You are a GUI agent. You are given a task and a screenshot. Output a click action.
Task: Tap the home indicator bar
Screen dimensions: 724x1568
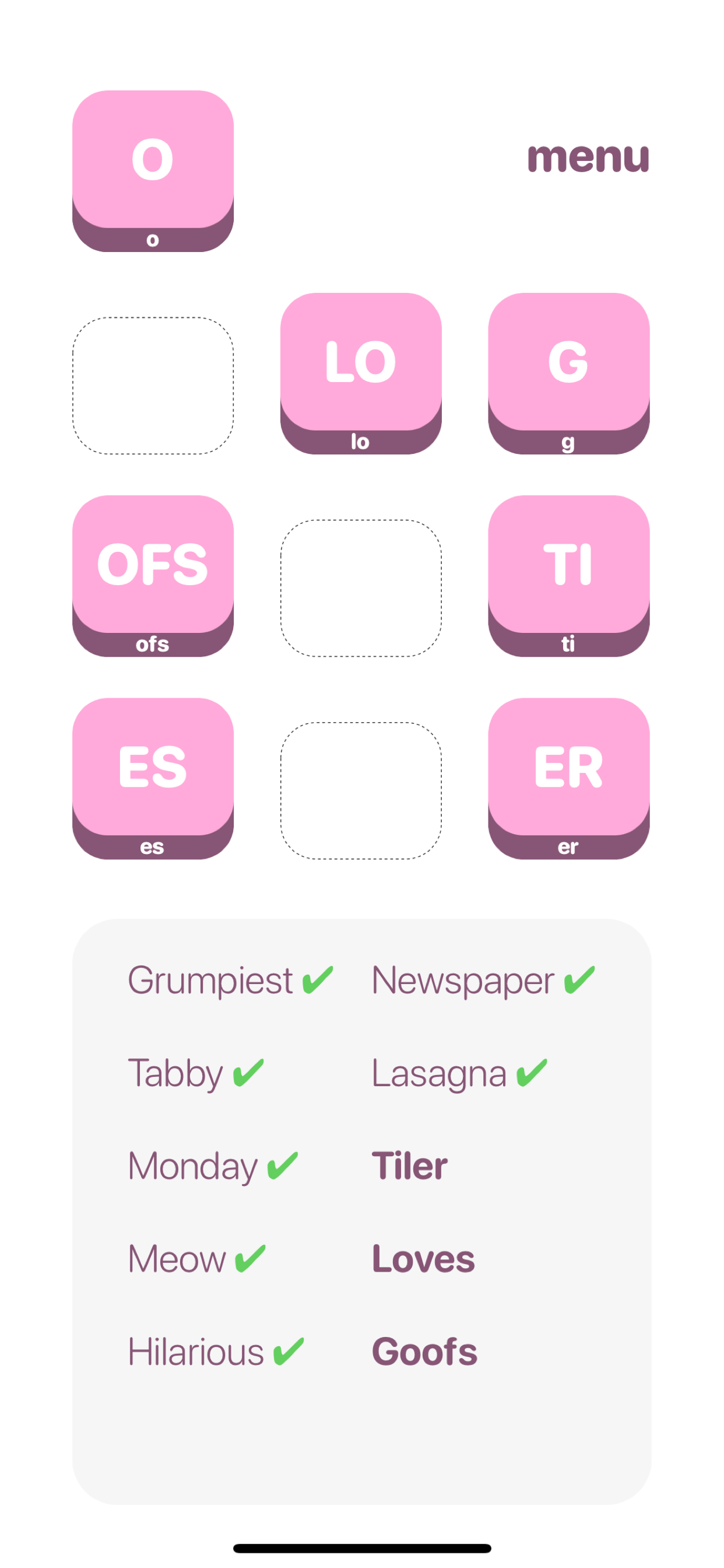click(x=362, y=1548)
